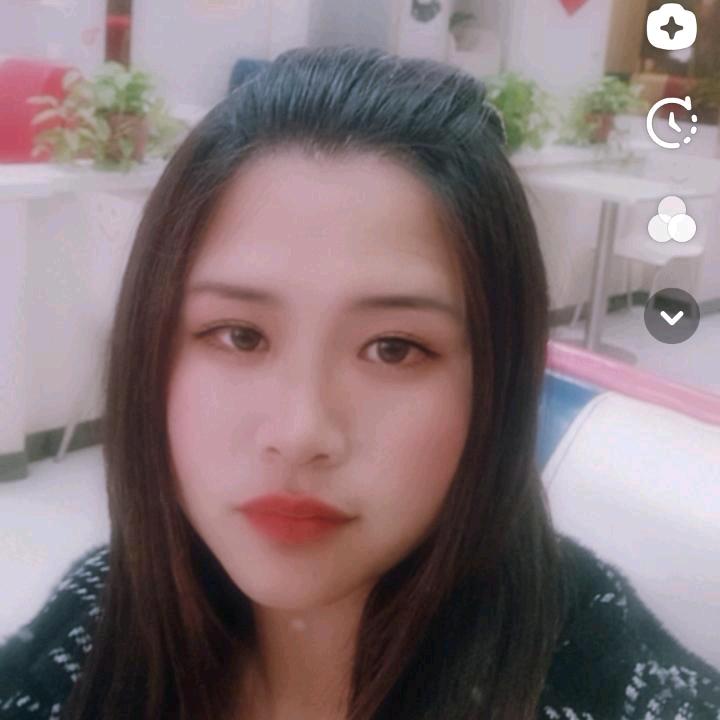Screen dimensions: 720x720
Task: Expand more camera tools with chevron
Action: [671, 316]
